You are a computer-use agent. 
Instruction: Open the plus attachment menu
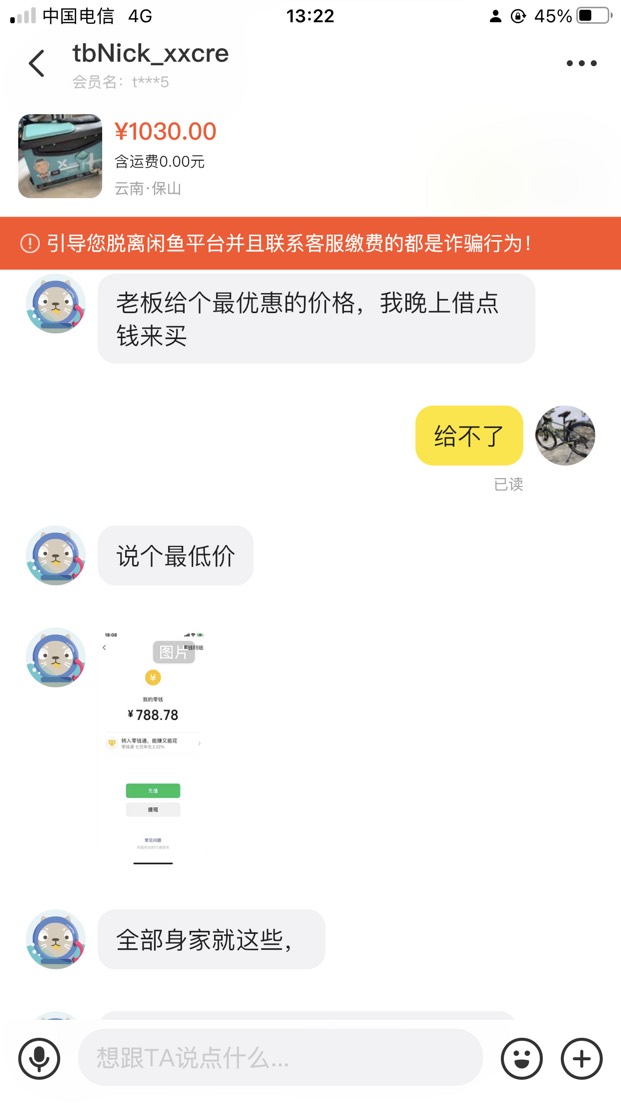[x=582, y=1058]
